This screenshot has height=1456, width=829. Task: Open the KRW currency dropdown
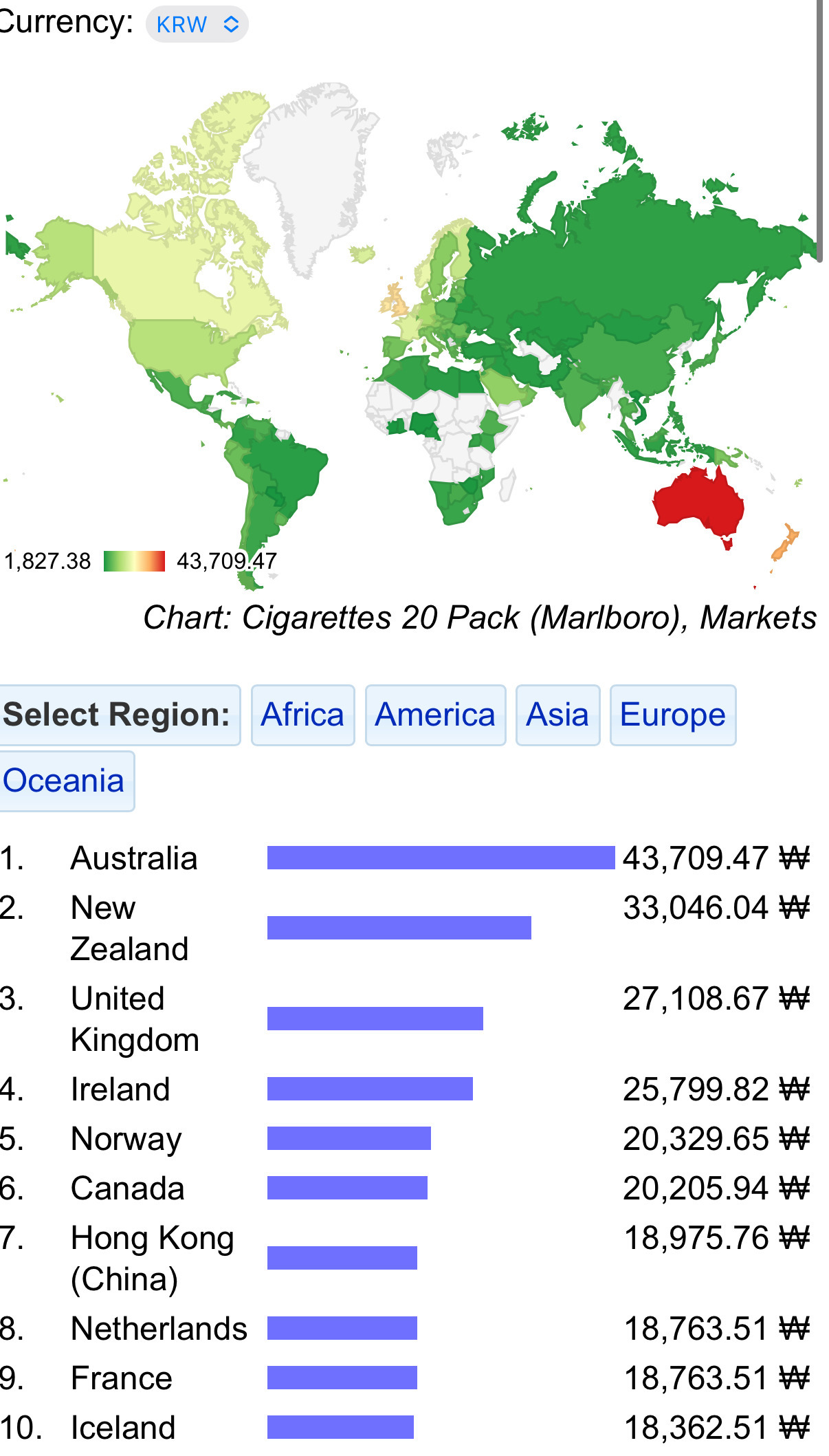[x=197, y=25]
